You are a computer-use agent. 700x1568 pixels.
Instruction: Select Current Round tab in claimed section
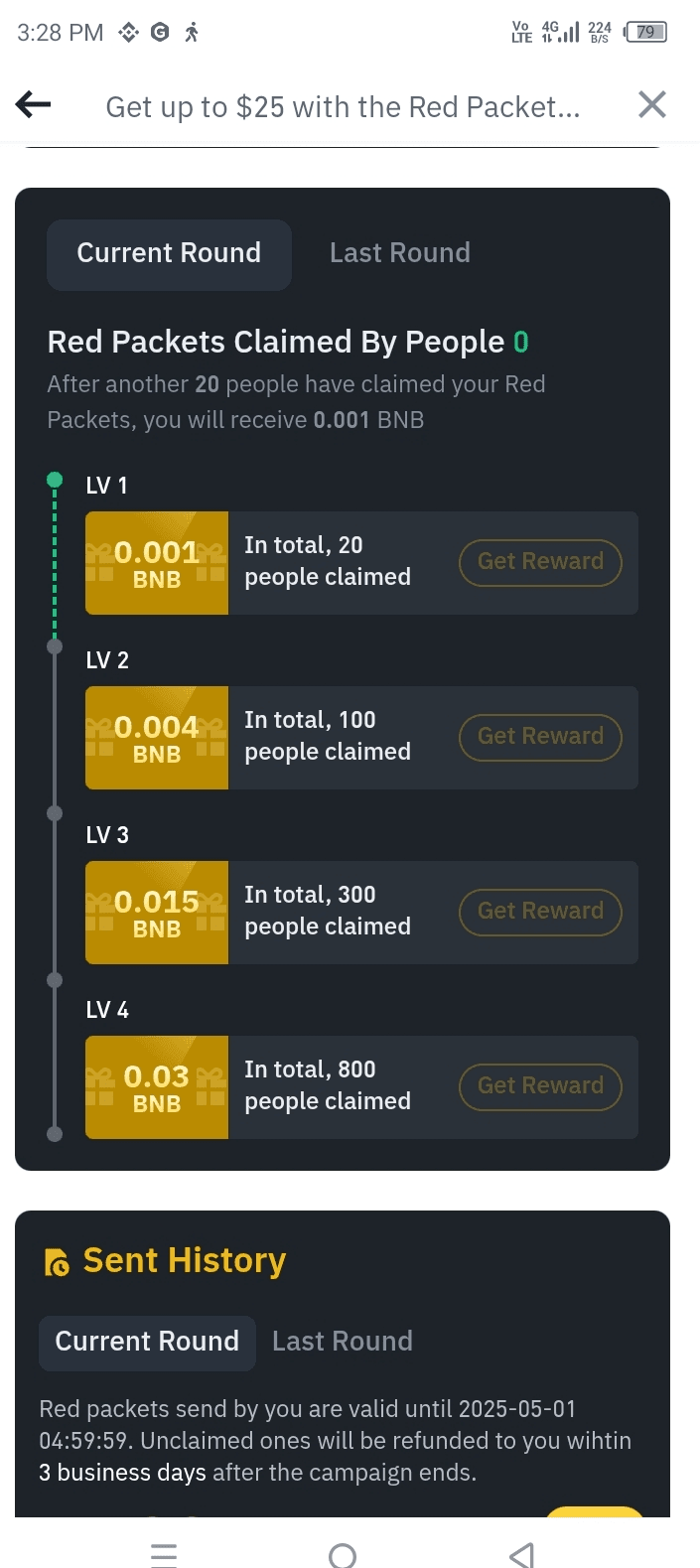point(169,254)
